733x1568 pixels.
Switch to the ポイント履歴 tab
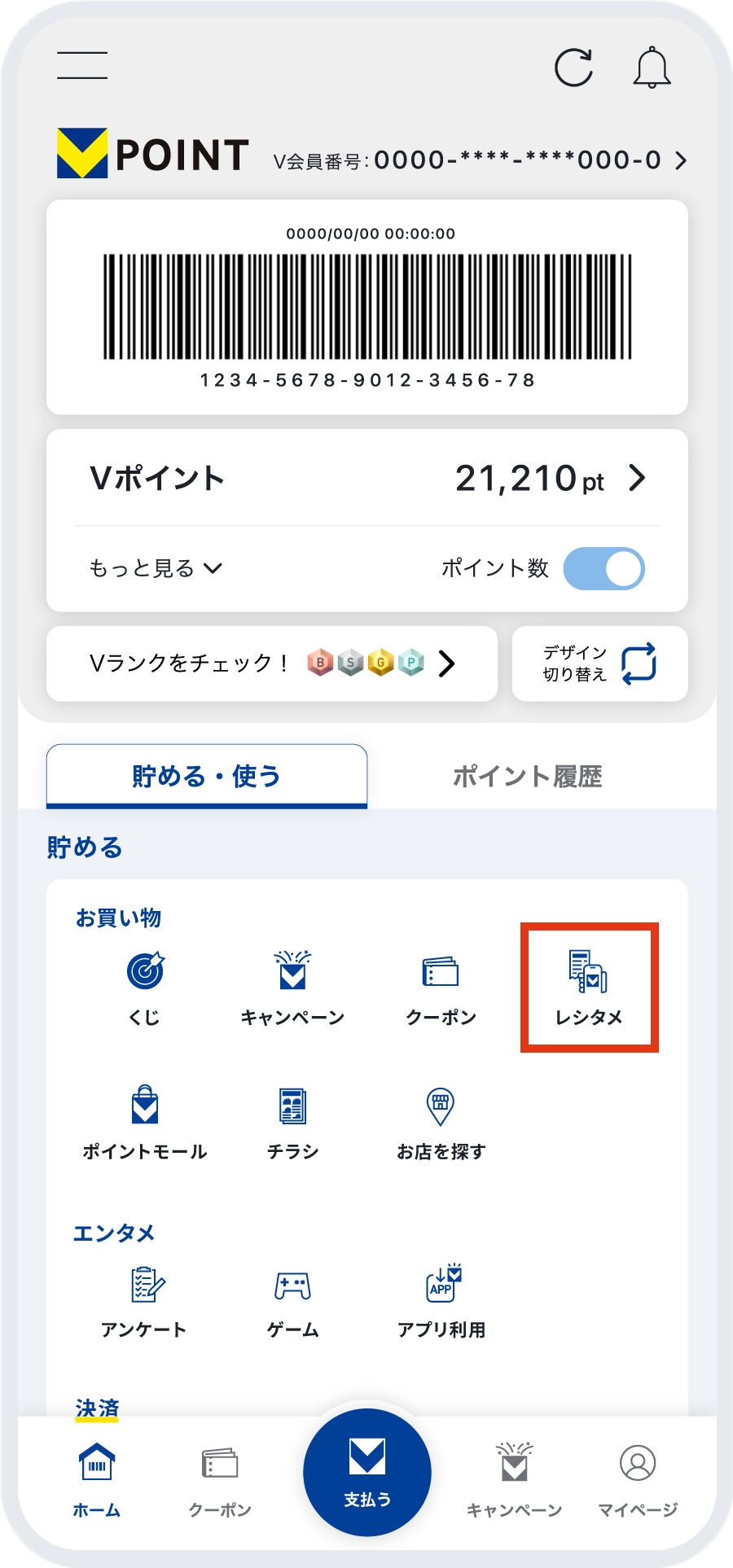coord(529,776)
